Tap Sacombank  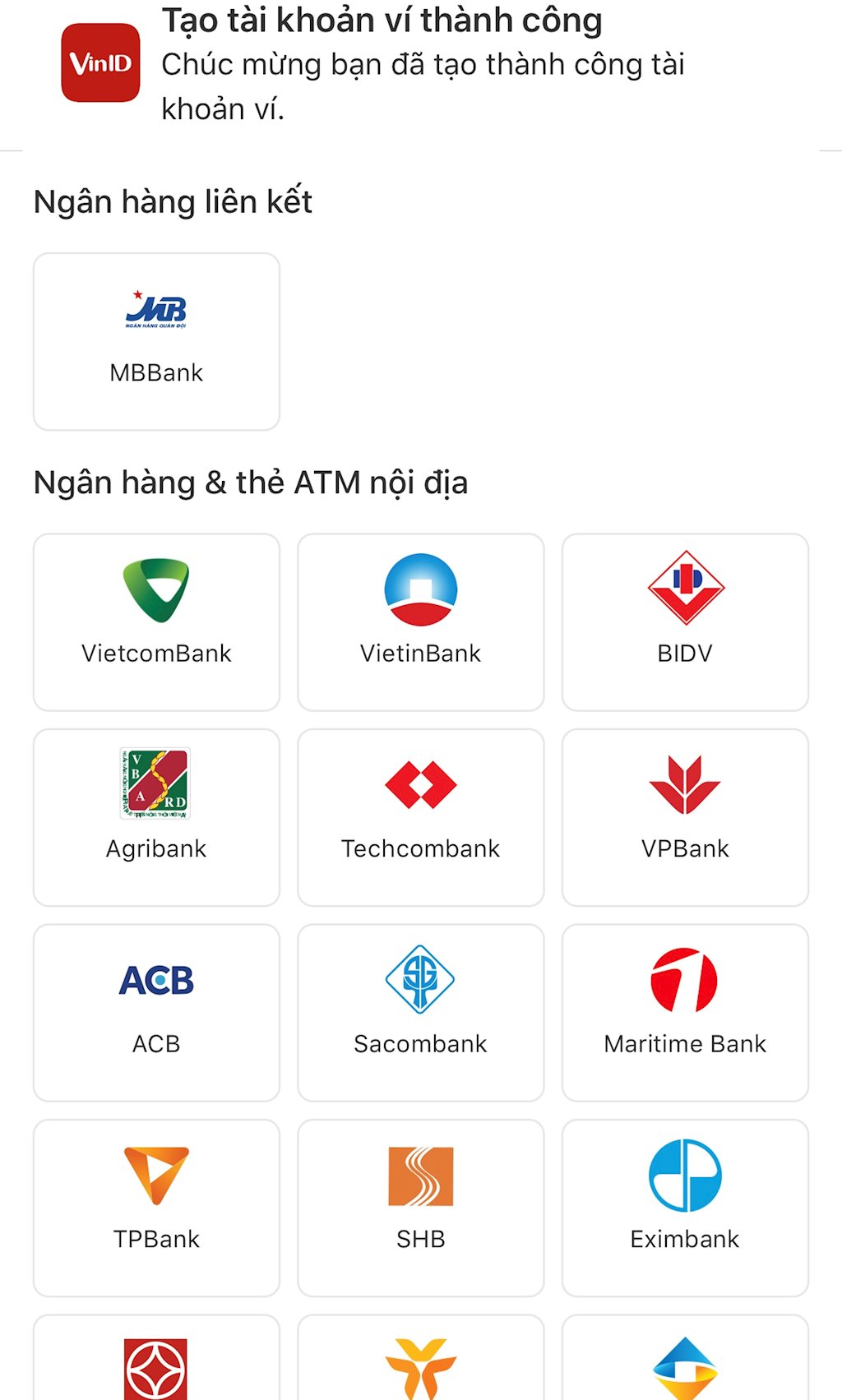[420, 1013]
